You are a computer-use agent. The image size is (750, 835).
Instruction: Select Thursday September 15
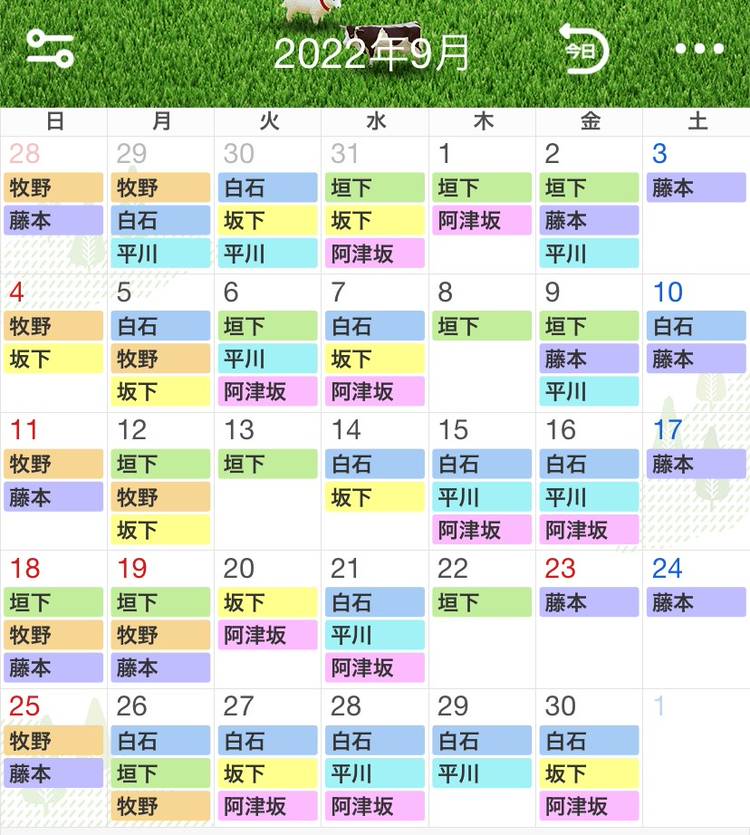point(482,481)
